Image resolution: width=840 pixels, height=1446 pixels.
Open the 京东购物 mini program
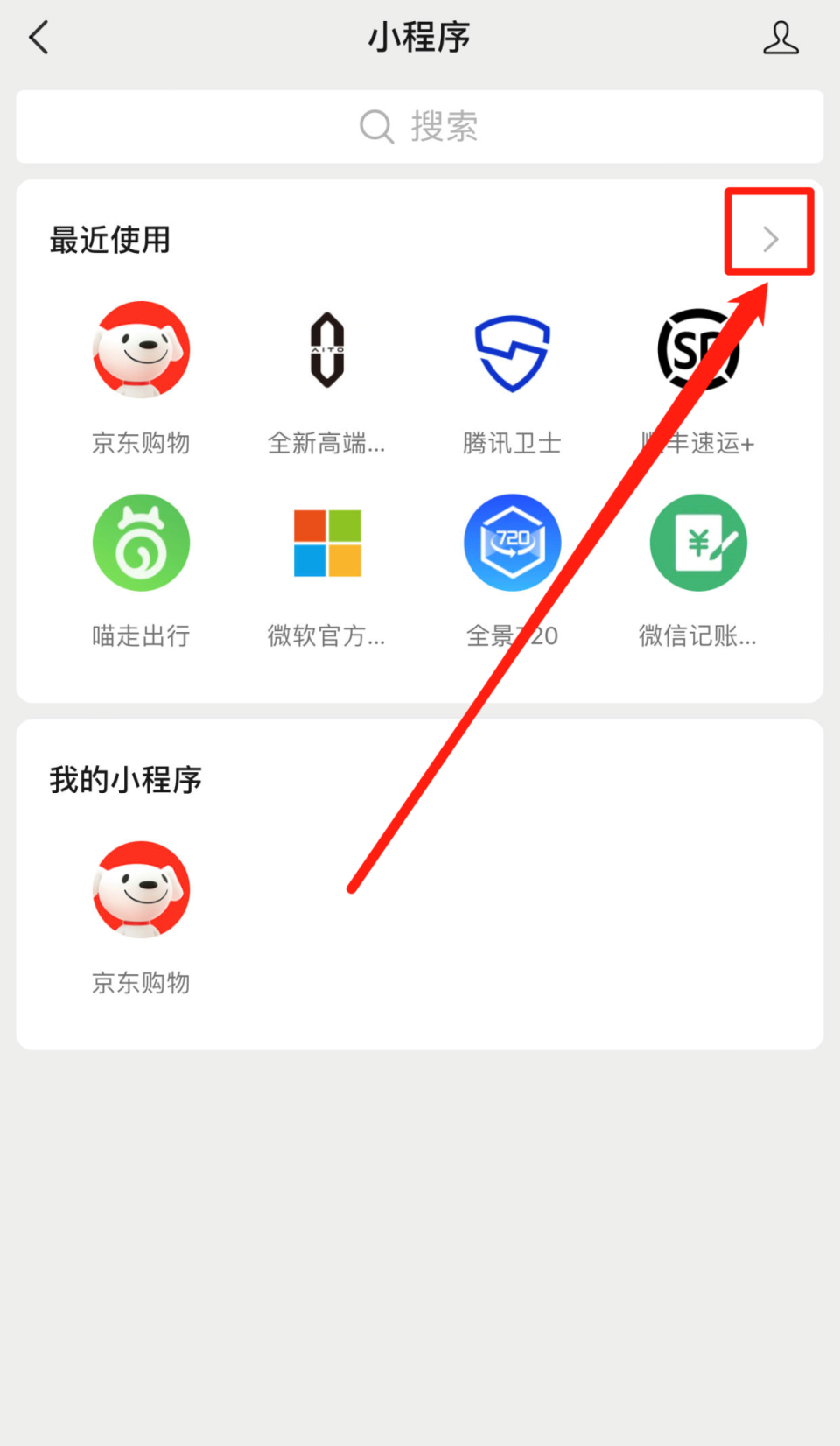pyautogui.click(x=141, y=350)
